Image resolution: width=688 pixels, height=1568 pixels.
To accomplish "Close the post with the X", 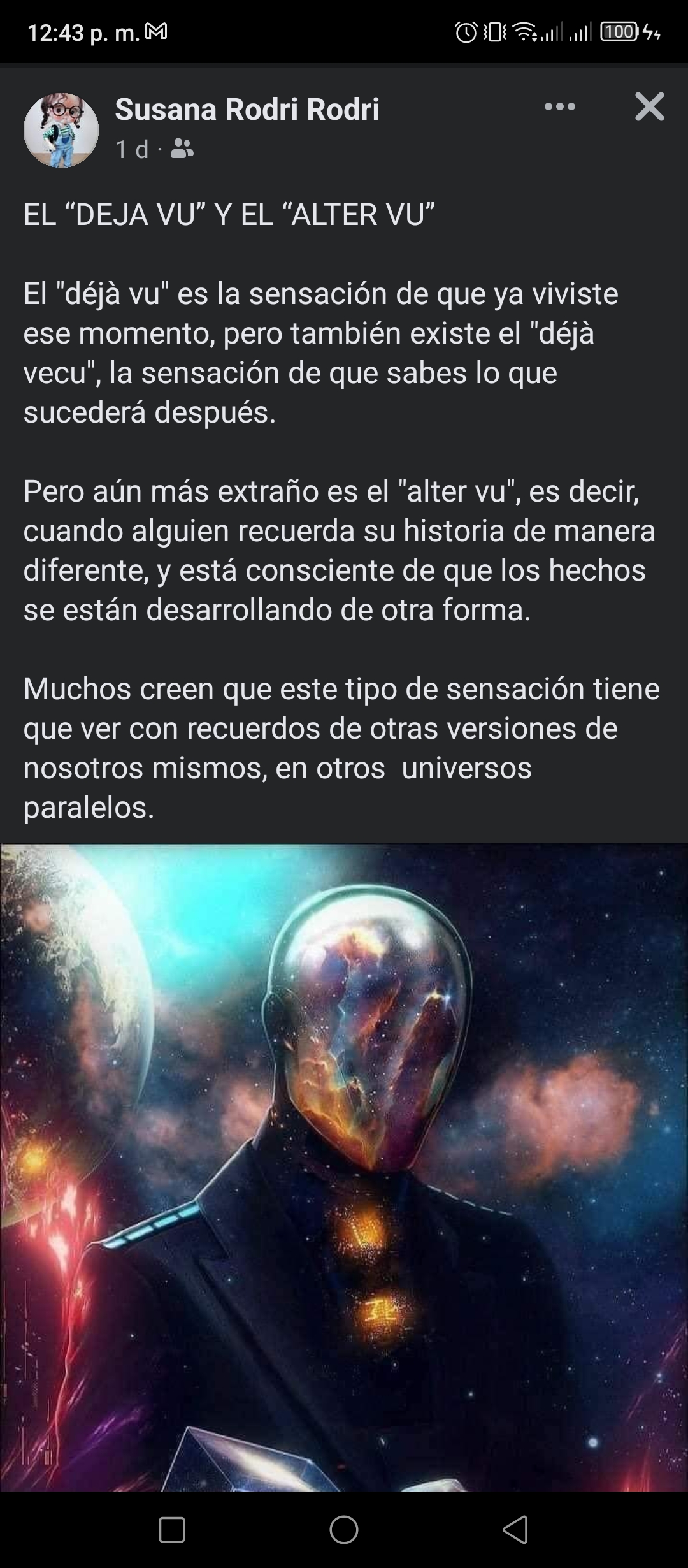I will (x=650, y=106).
